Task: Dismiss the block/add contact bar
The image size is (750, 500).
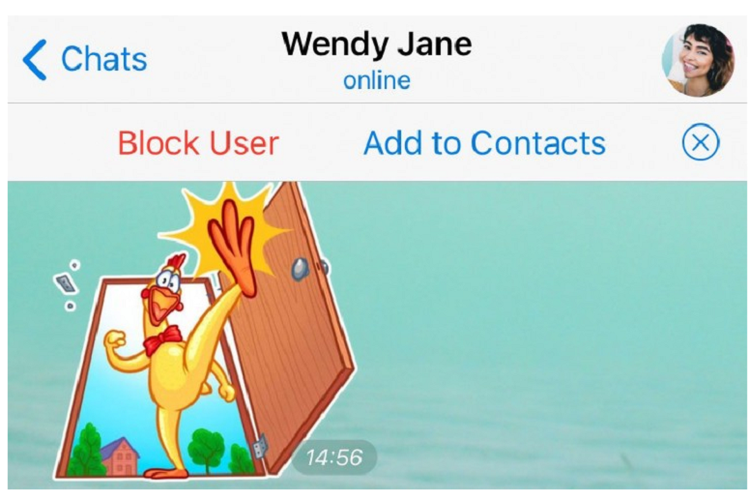Action: point(700,143)
